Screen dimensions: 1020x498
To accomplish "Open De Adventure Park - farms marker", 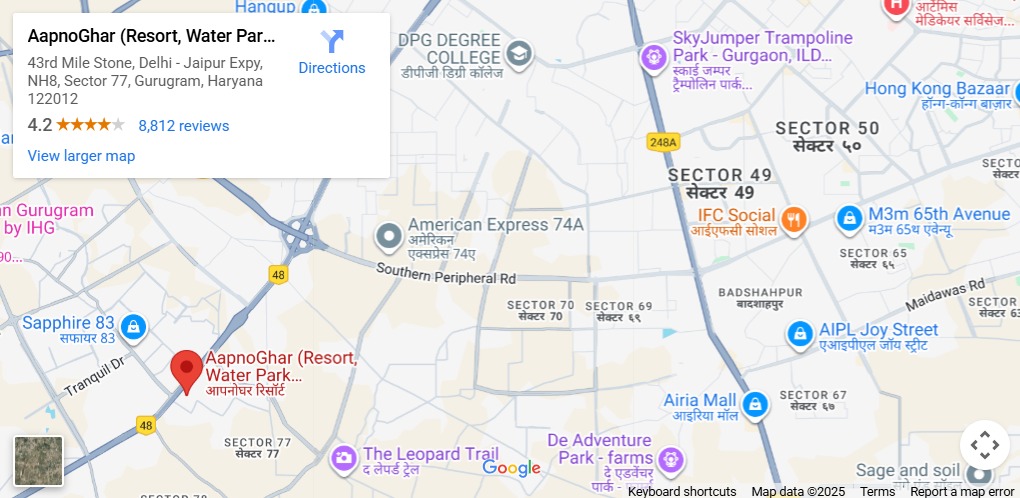I will click(669, 459).
